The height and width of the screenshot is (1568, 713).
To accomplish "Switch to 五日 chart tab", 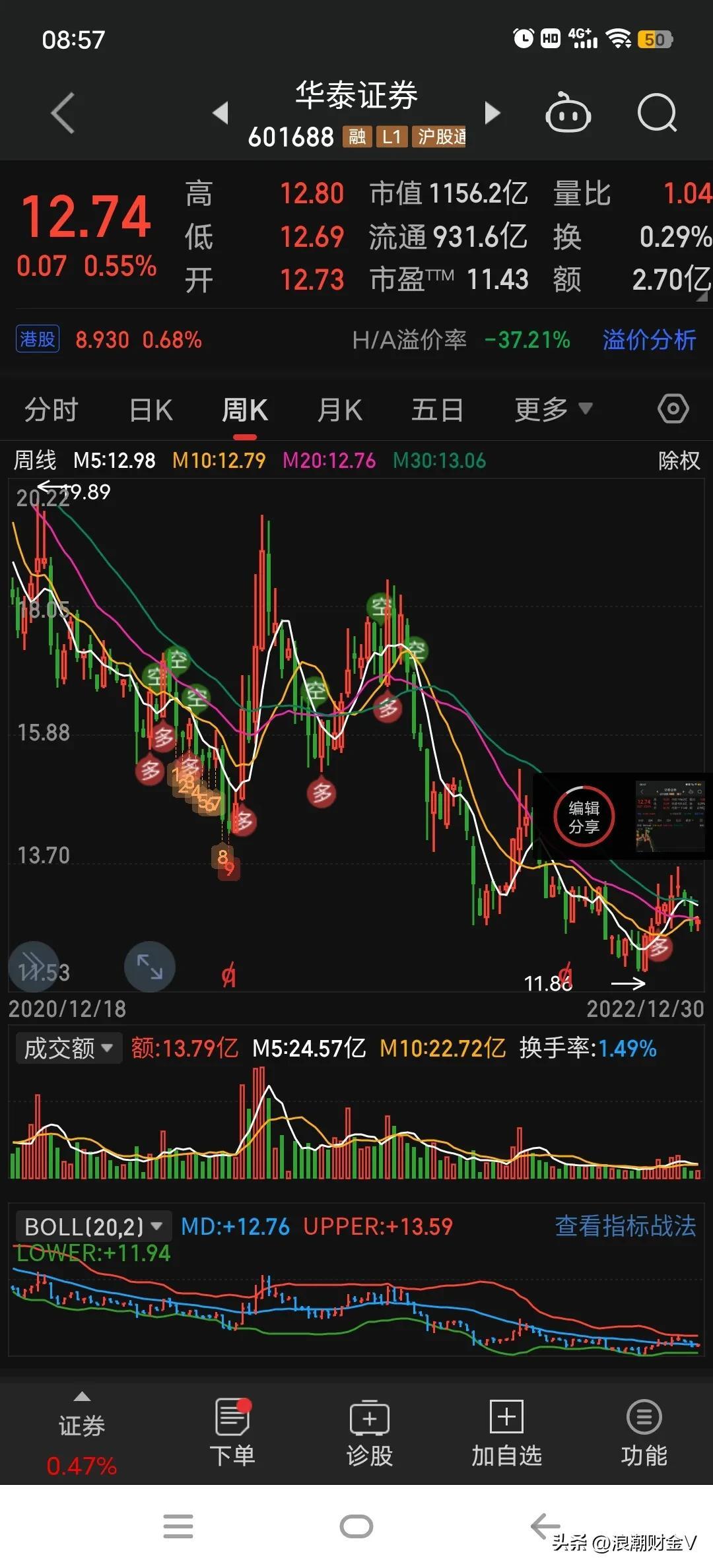I will tap(437, 410).
